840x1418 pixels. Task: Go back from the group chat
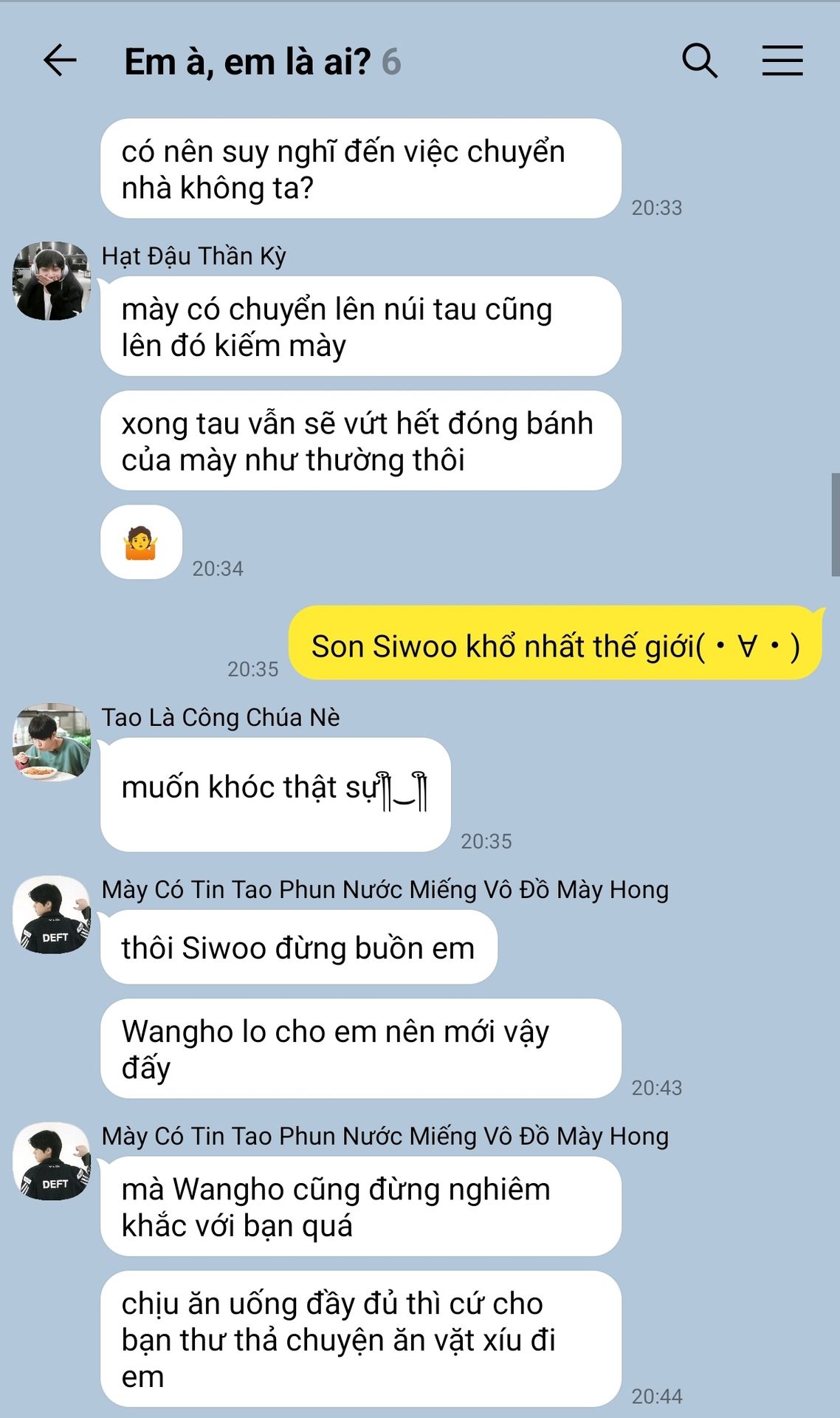pos(60,61)
